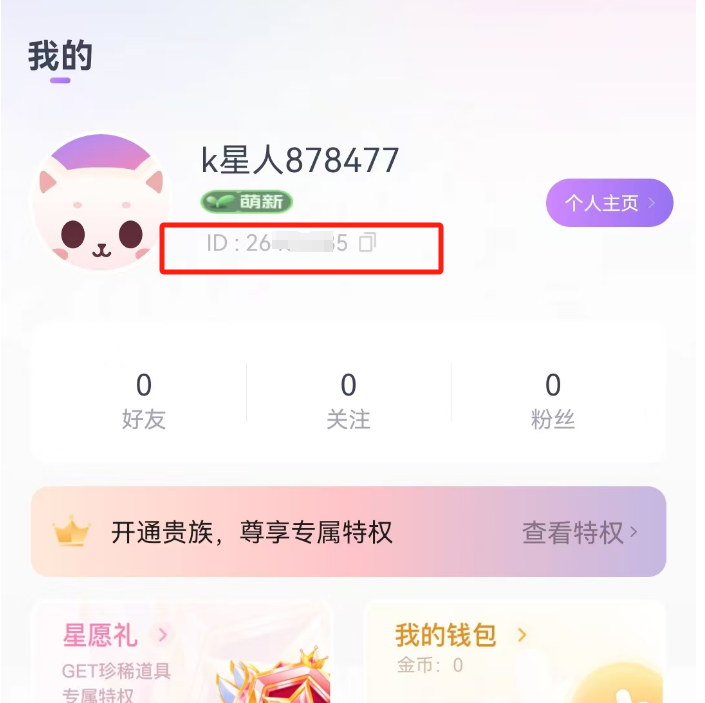Tap 查看特权 on the noble banner
The image size is (705, 703).
579,533
